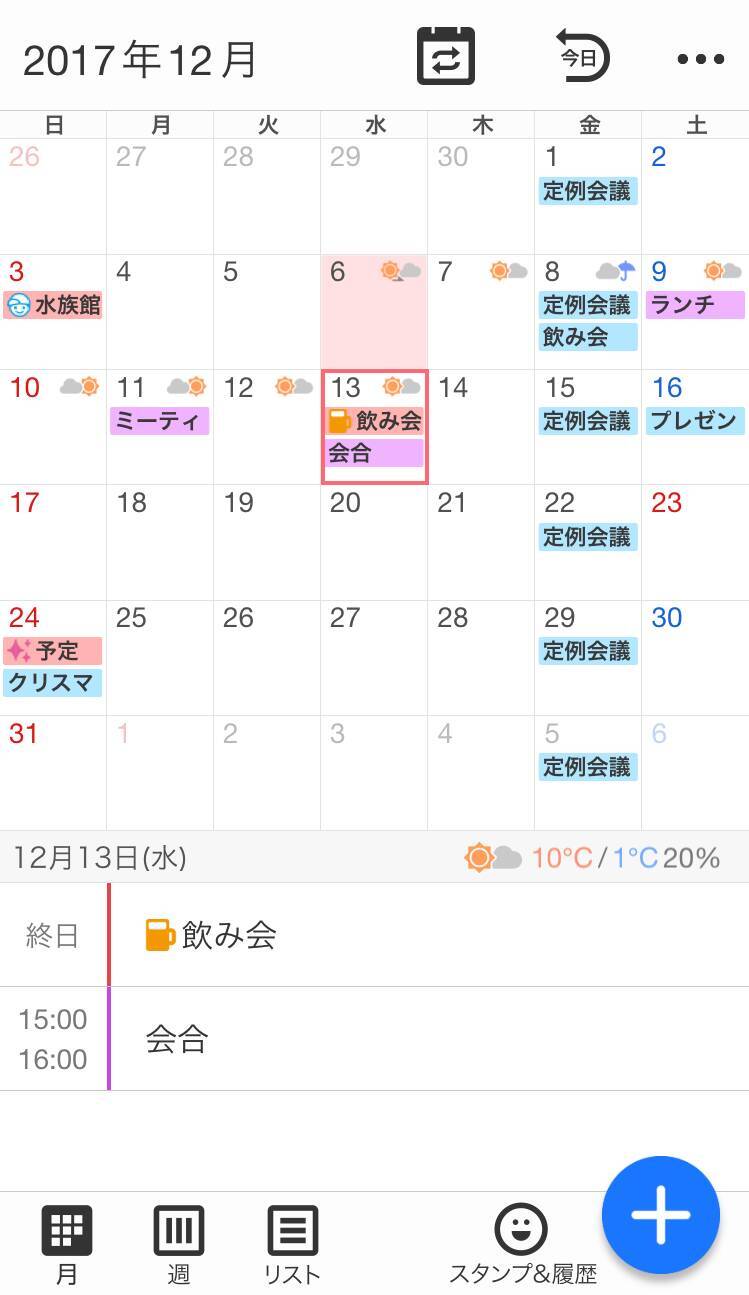The height and width of the screenshot is (1295, 749).
Task: Switch to the 月 month view tab
Action: 66,1243
